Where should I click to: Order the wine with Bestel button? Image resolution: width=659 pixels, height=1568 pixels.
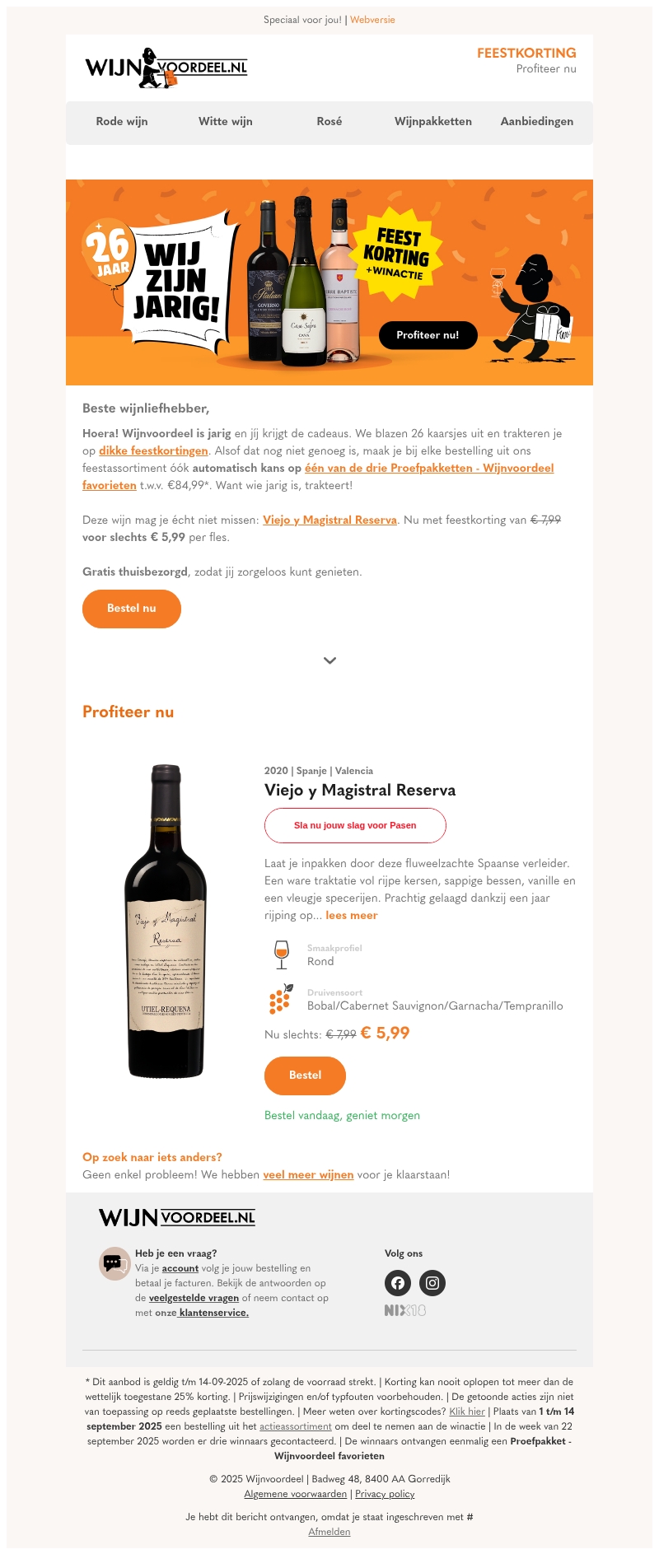(x=305, y=1076)
